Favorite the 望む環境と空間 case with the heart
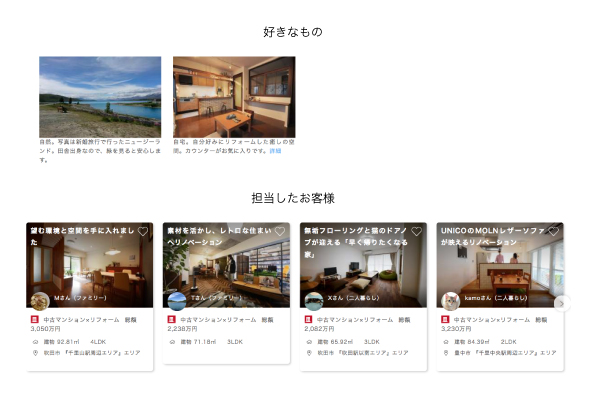 coord(143,232)
